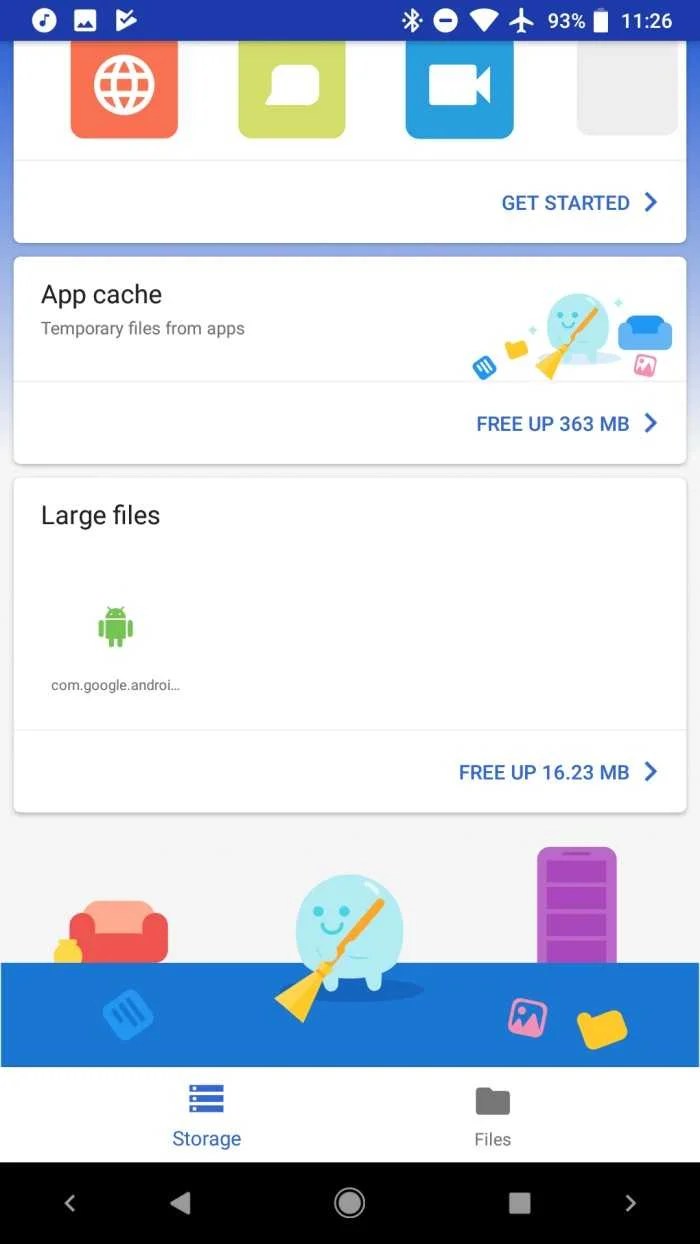Tap the green chat bubble app icon
Screen dimensions: 700x1244
[292, 86]
